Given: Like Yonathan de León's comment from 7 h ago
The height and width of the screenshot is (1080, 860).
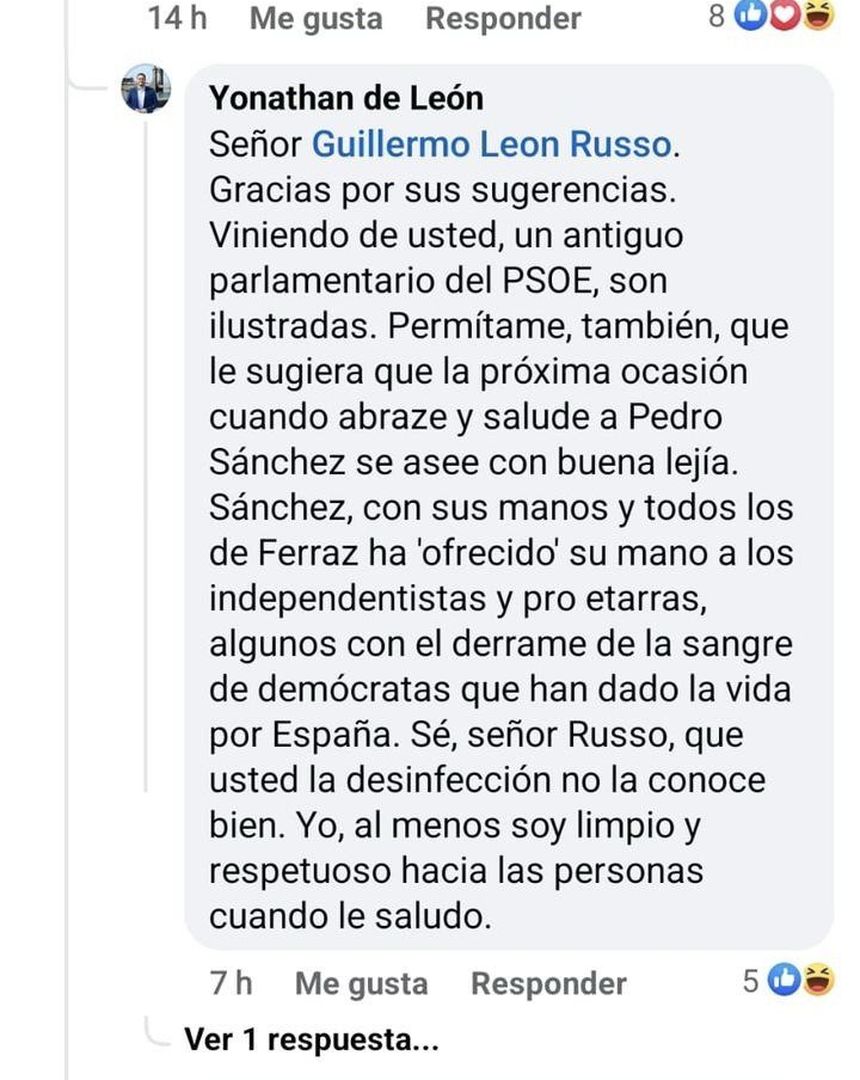Looking at the screenshot, I should pos(360,983).
